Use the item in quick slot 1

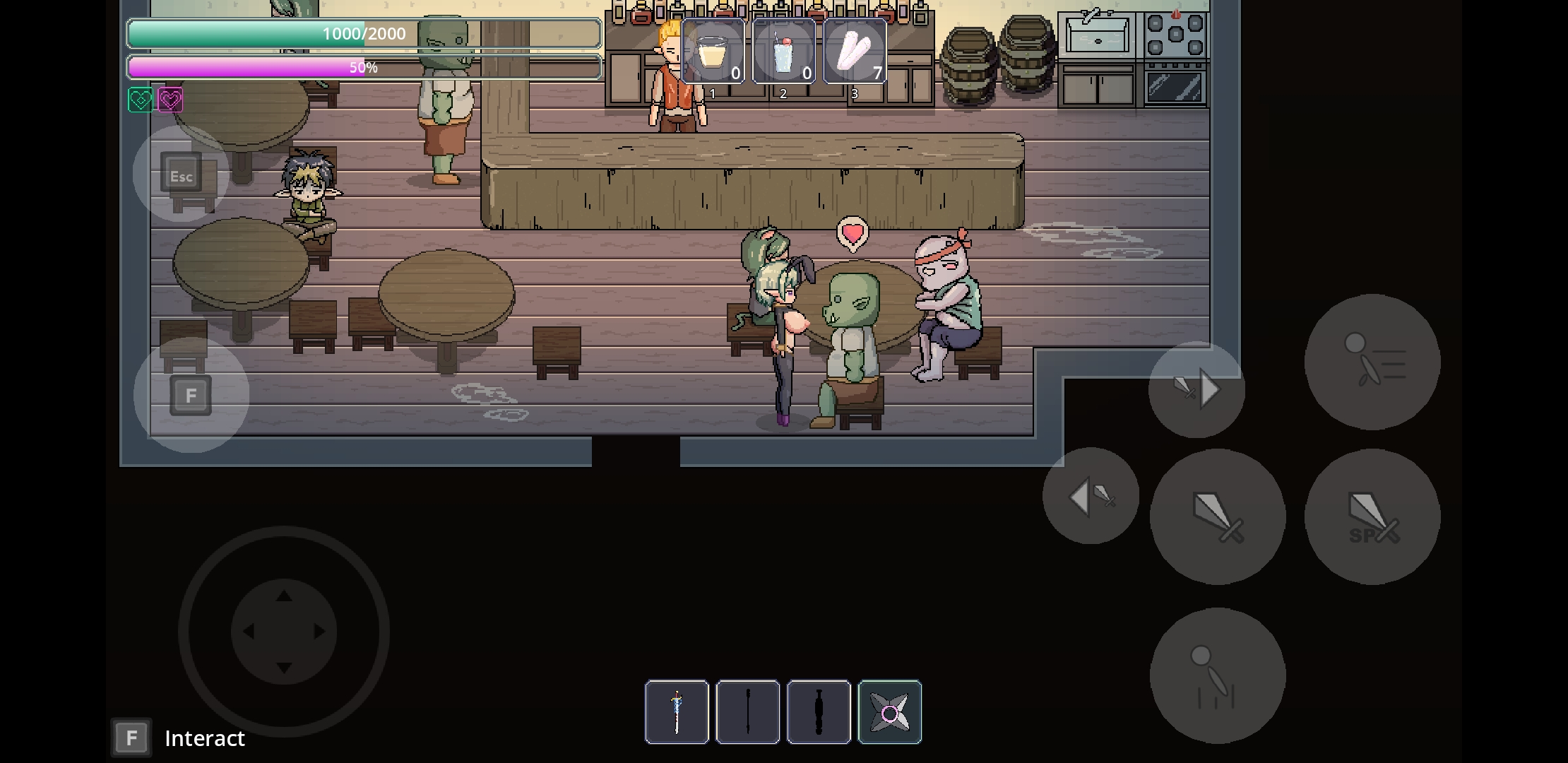pos(713,52)
